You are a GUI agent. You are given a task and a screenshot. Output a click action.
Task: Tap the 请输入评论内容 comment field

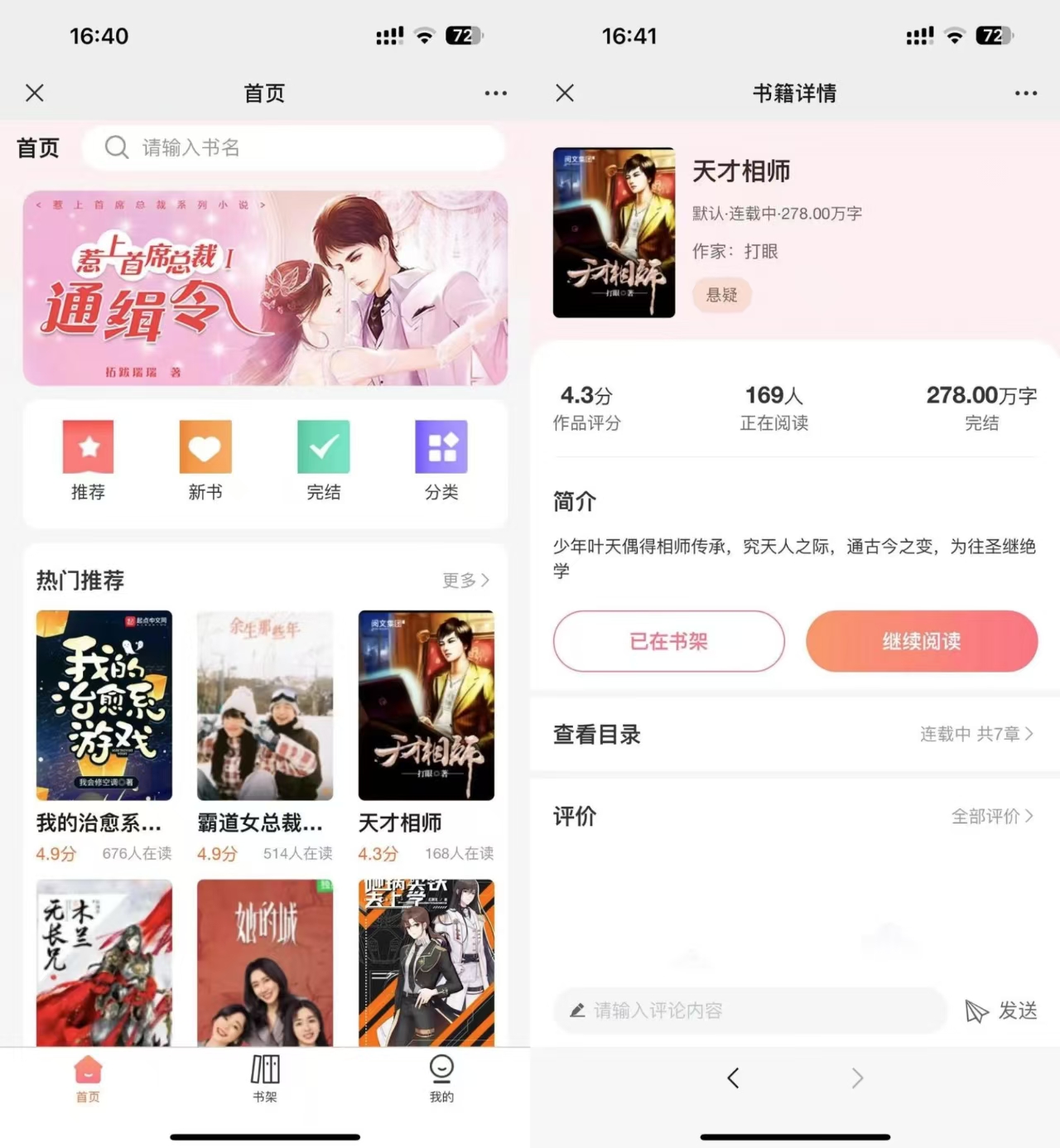tap(749, 1011)
